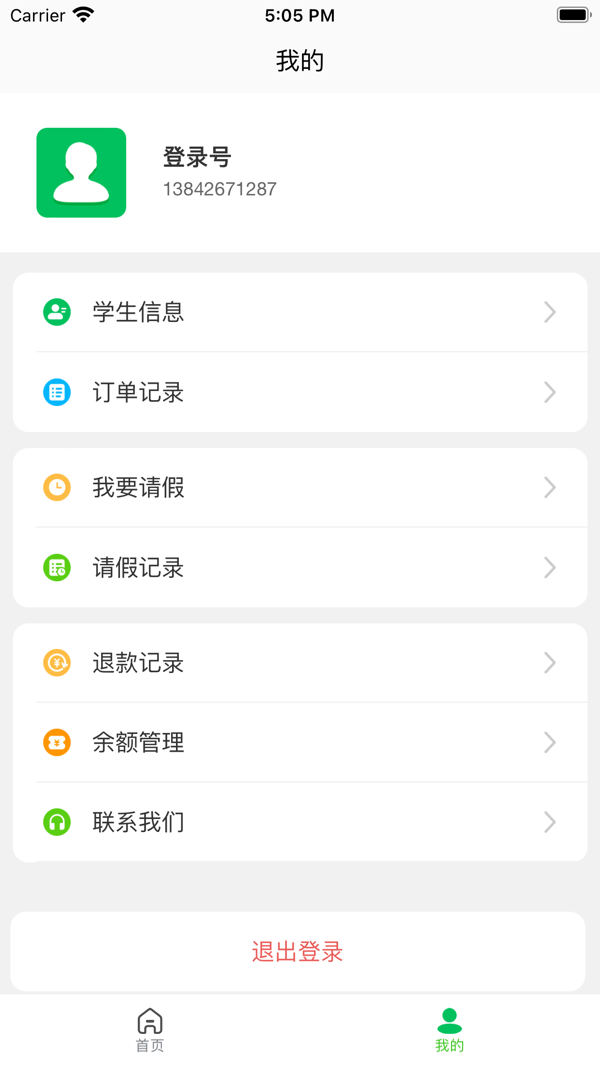Go to 余额管理 (balance management)
This screenshot has width=600, height=1067.
click(x=300, y=742)
